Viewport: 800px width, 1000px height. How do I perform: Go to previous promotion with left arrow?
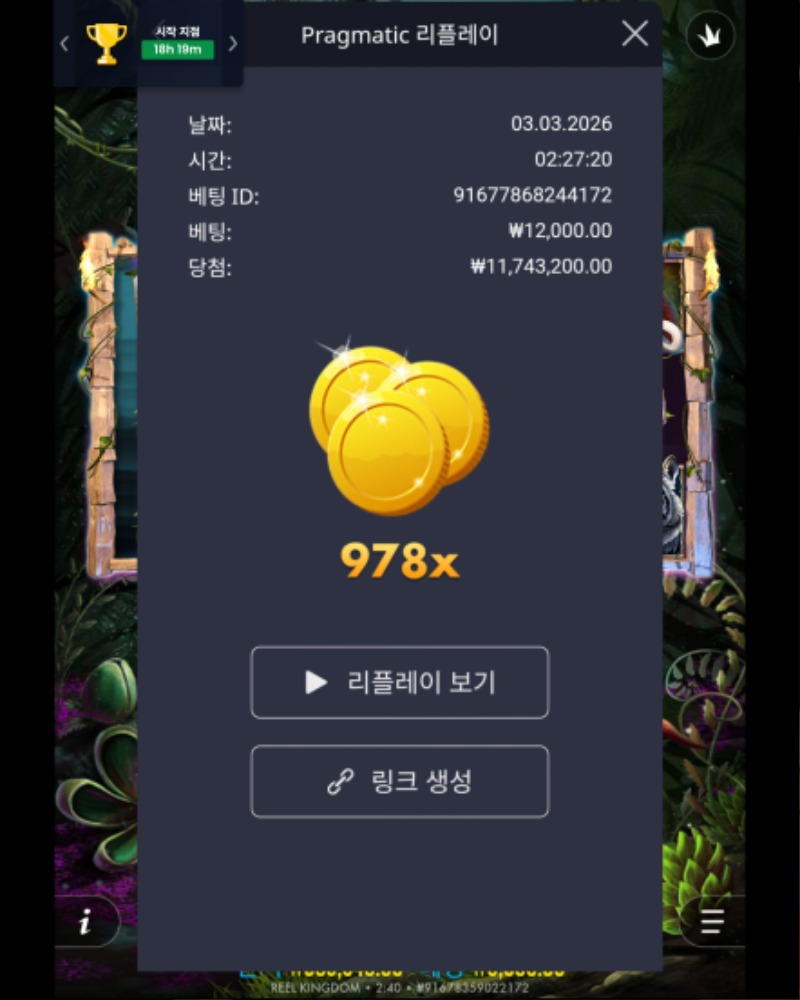(65, 43)
